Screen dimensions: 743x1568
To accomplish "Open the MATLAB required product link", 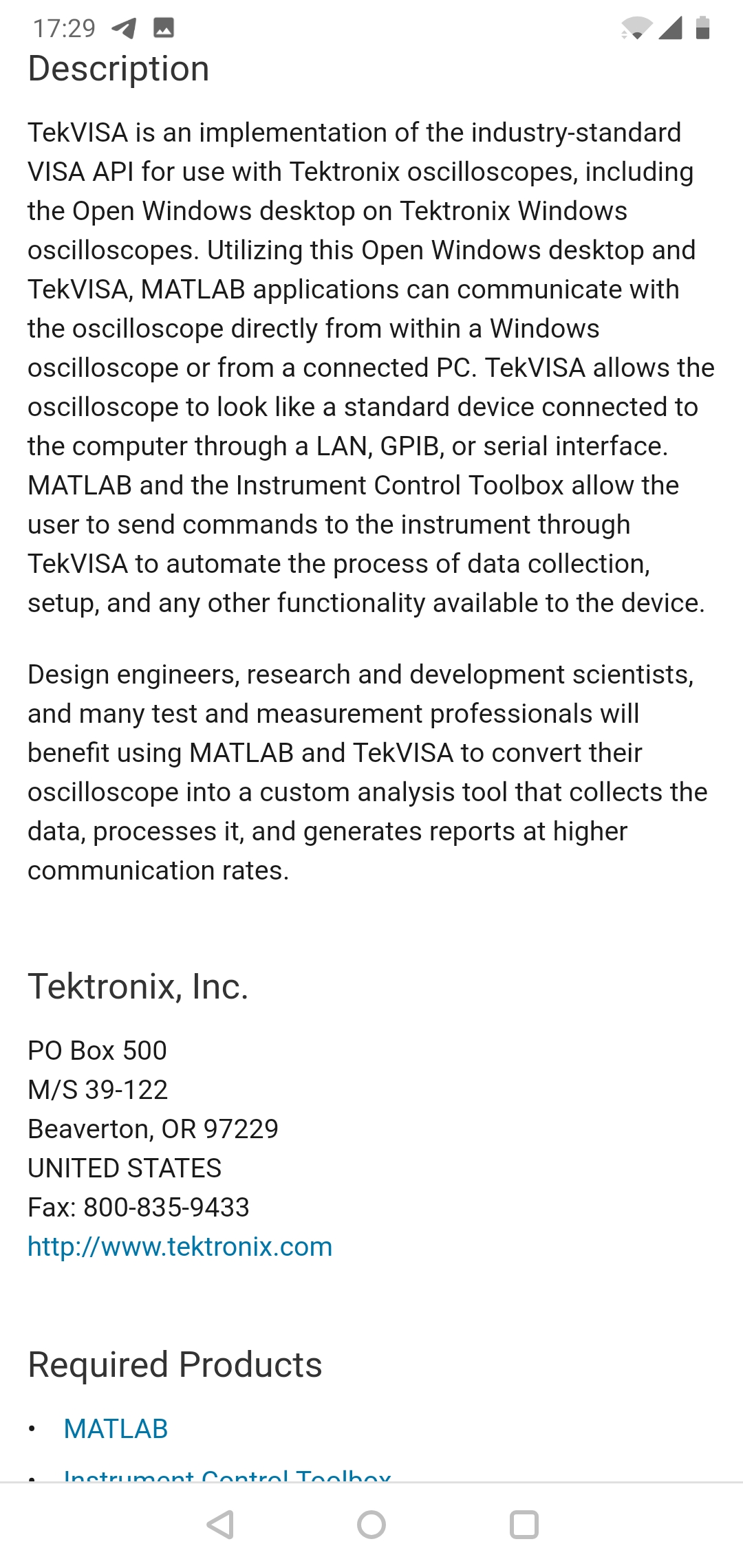I will tap(116, 1429).
